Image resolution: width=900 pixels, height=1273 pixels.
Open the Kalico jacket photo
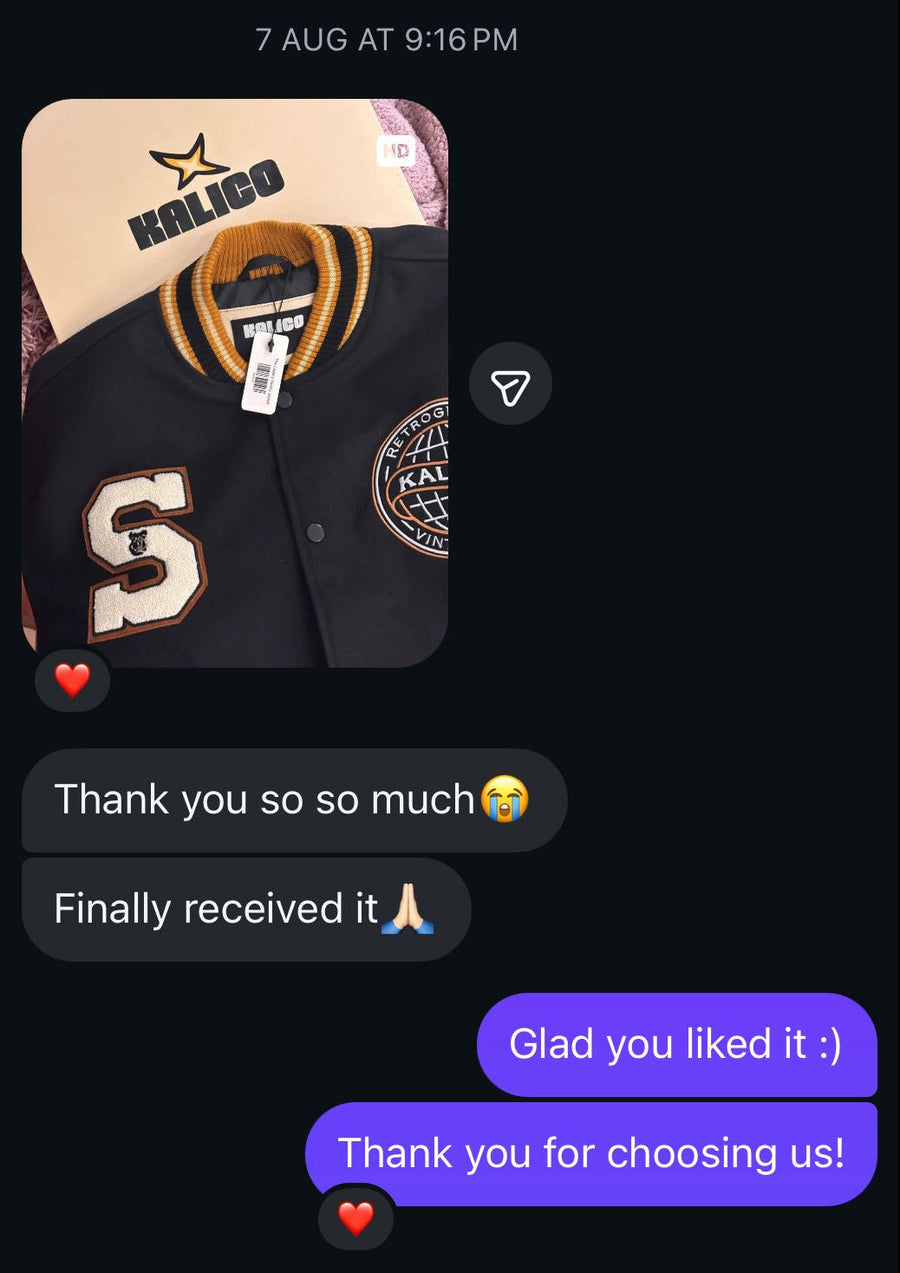[235, 382]
